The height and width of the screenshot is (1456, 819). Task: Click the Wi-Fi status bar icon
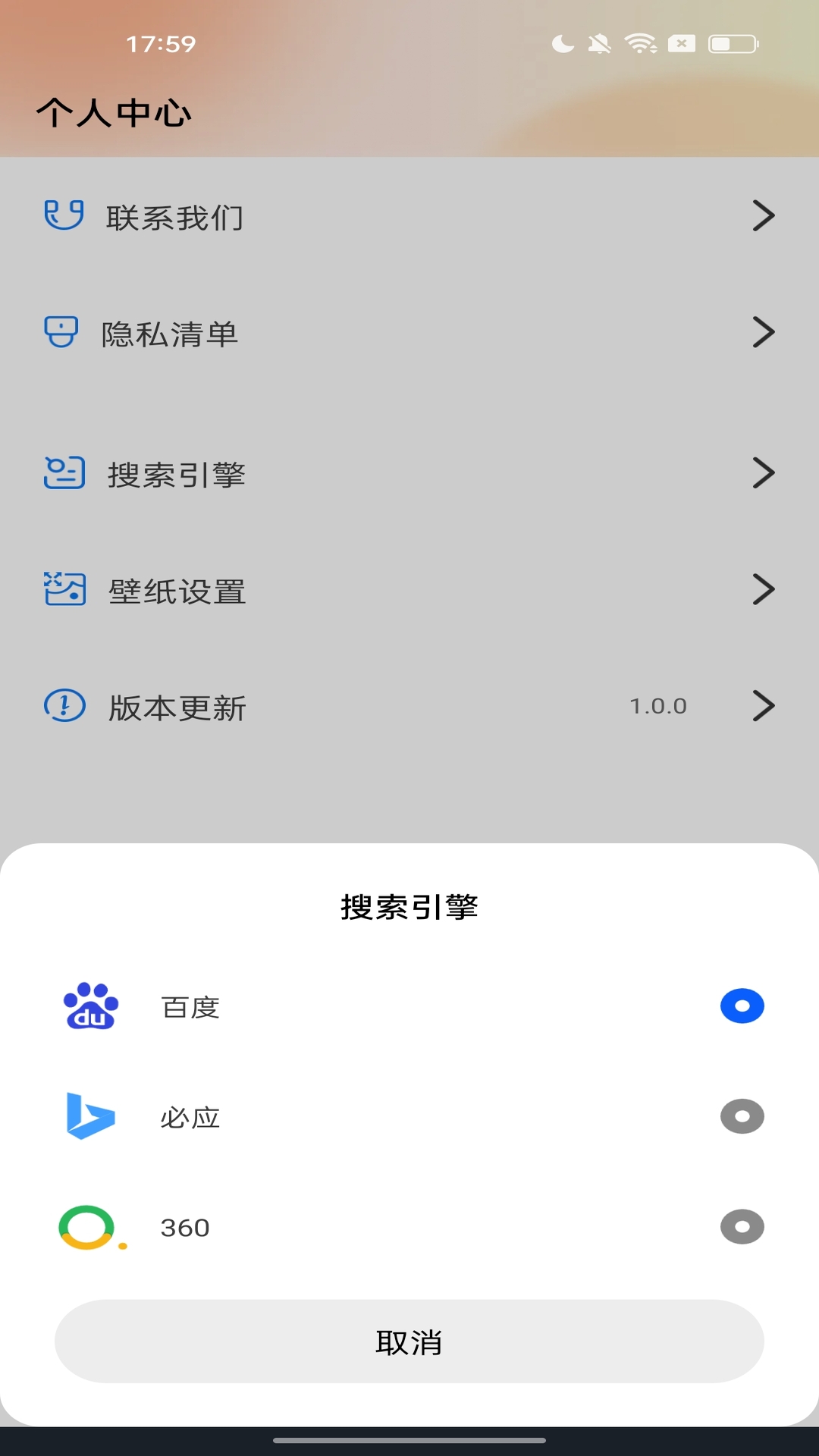tap(641, 43)
